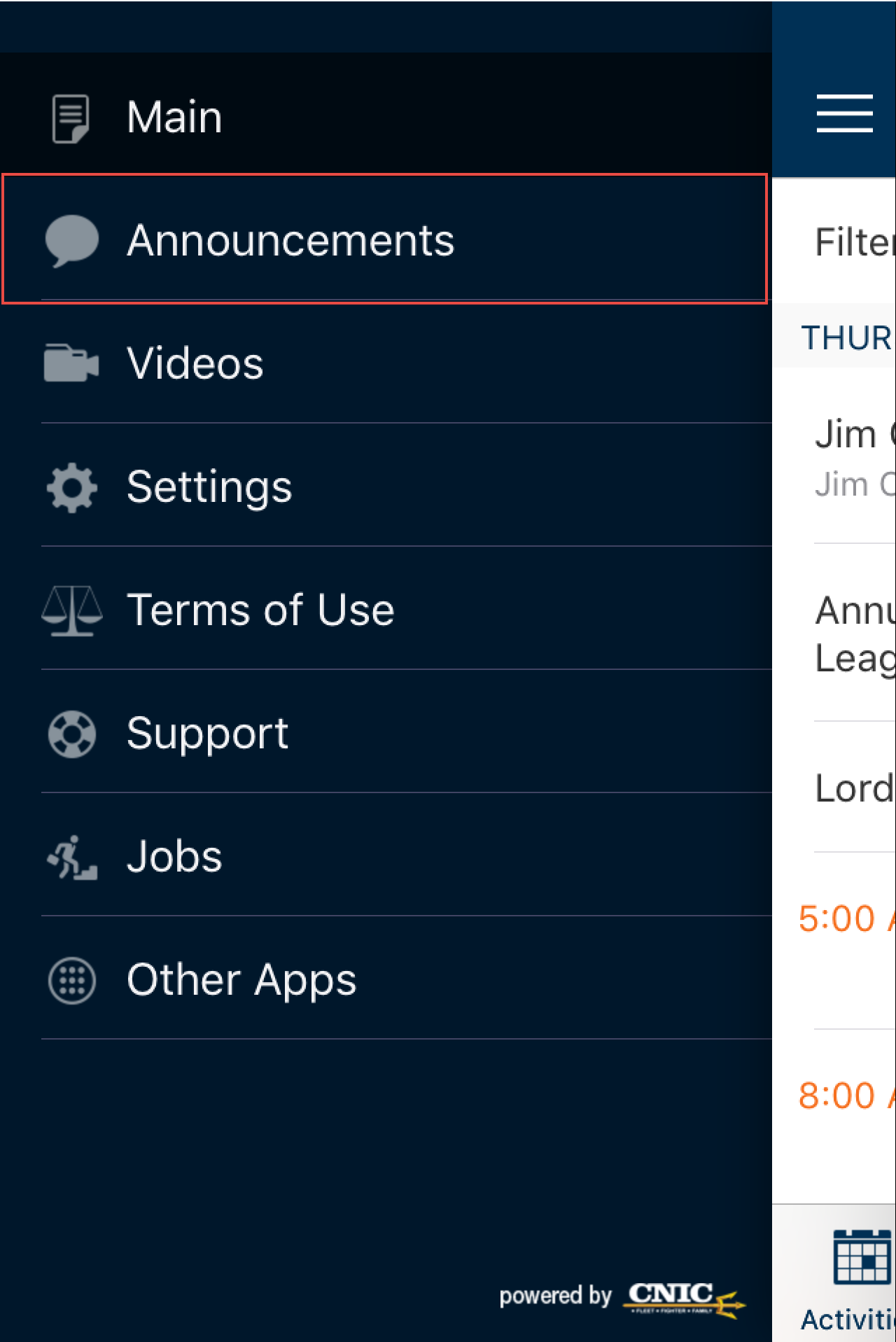Tap the hamburger menu button

click(844, 113)
